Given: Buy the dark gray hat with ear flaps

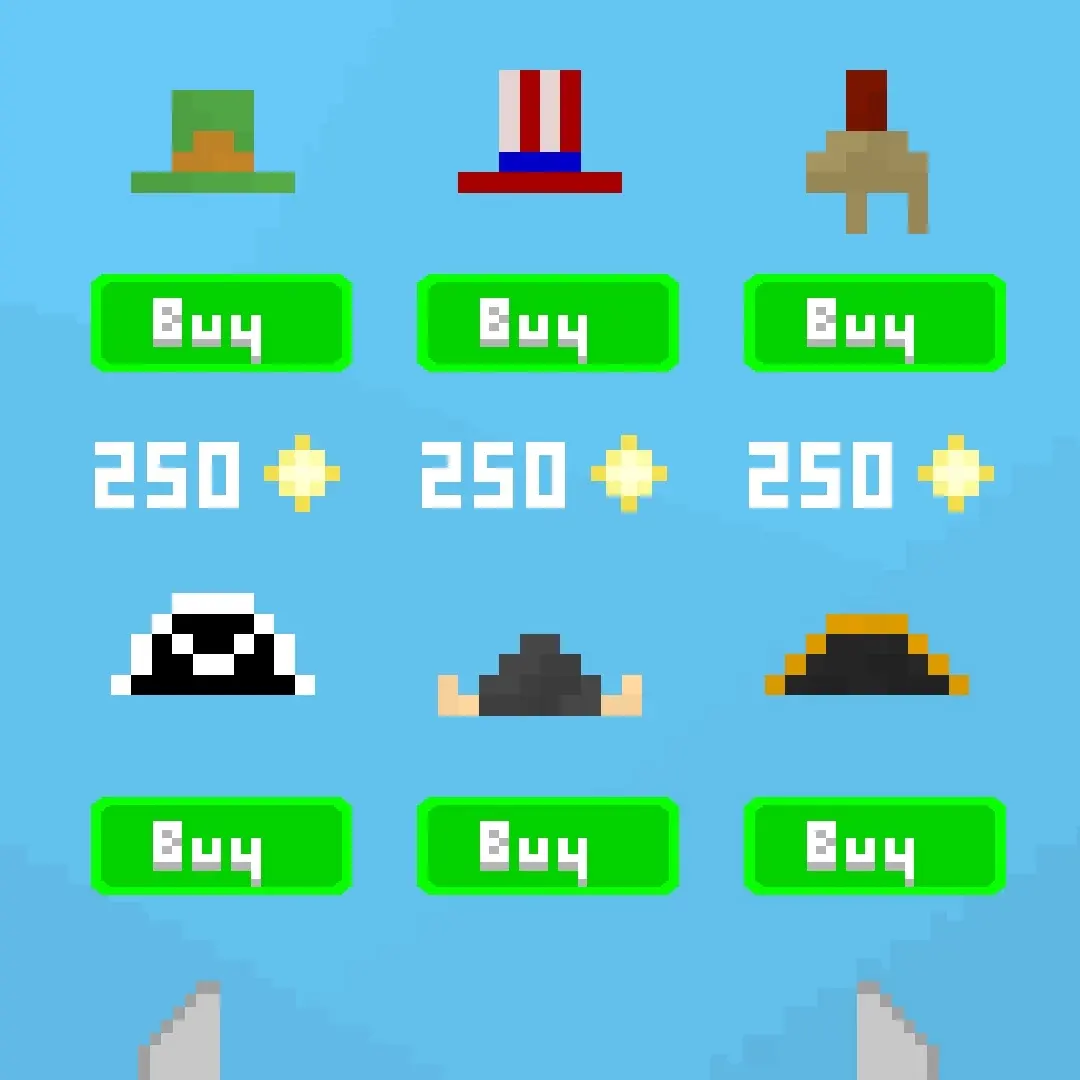Looking at the screenshot, I should 547,846.
